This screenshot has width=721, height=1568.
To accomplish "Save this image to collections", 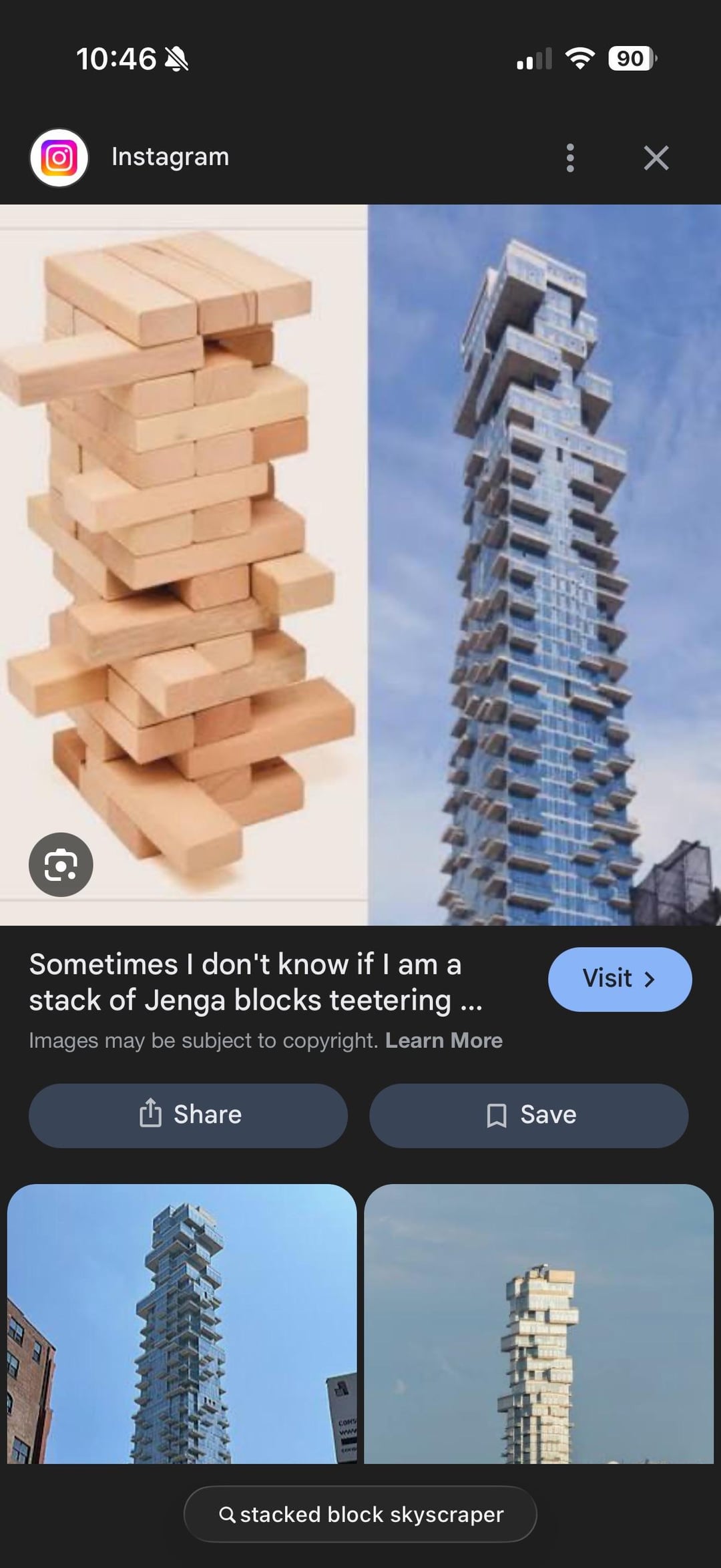I will click(x=529, y=1115).
